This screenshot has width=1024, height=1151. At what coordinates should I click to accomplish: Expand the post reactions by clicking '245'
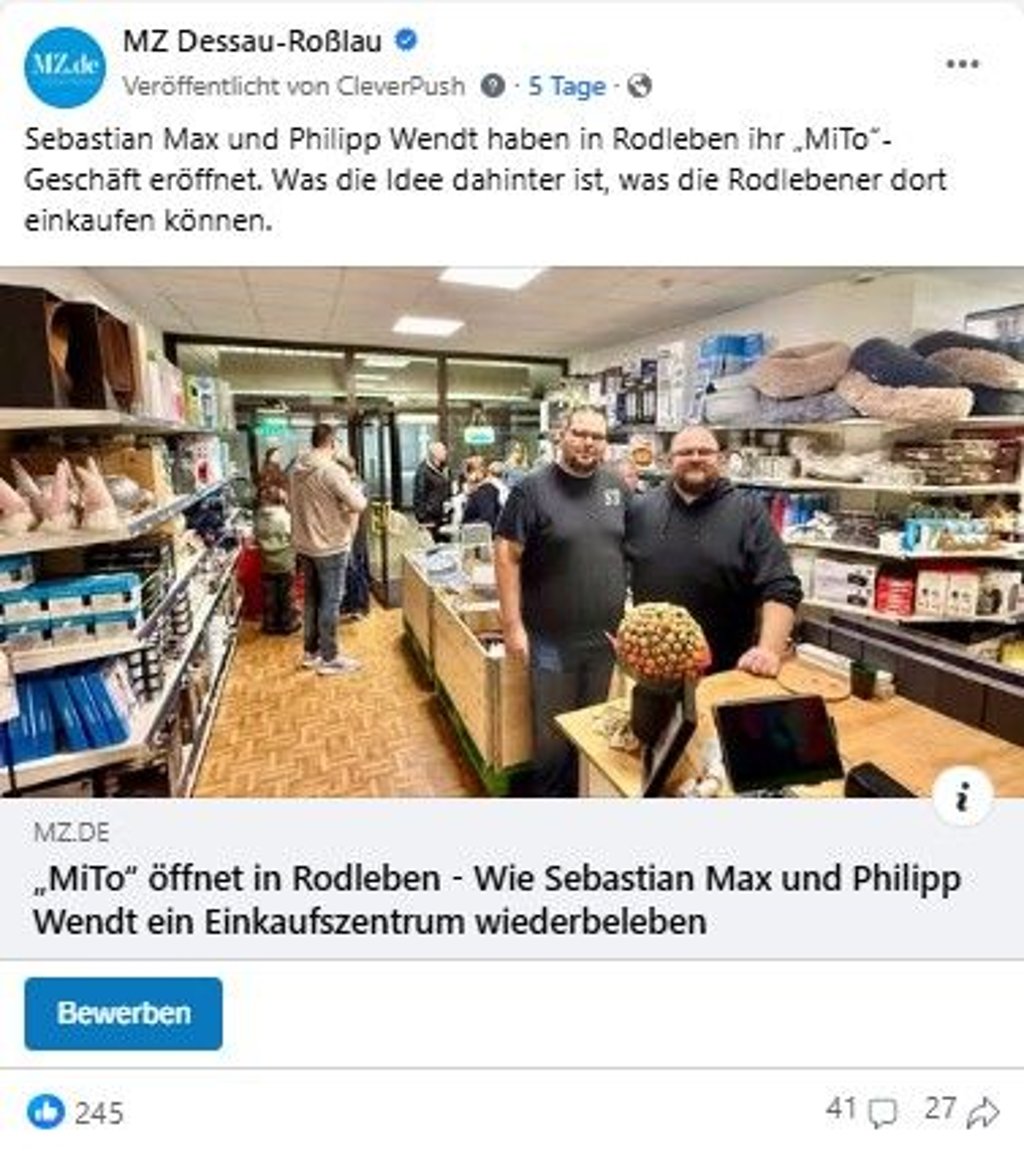click(99, 1110)
